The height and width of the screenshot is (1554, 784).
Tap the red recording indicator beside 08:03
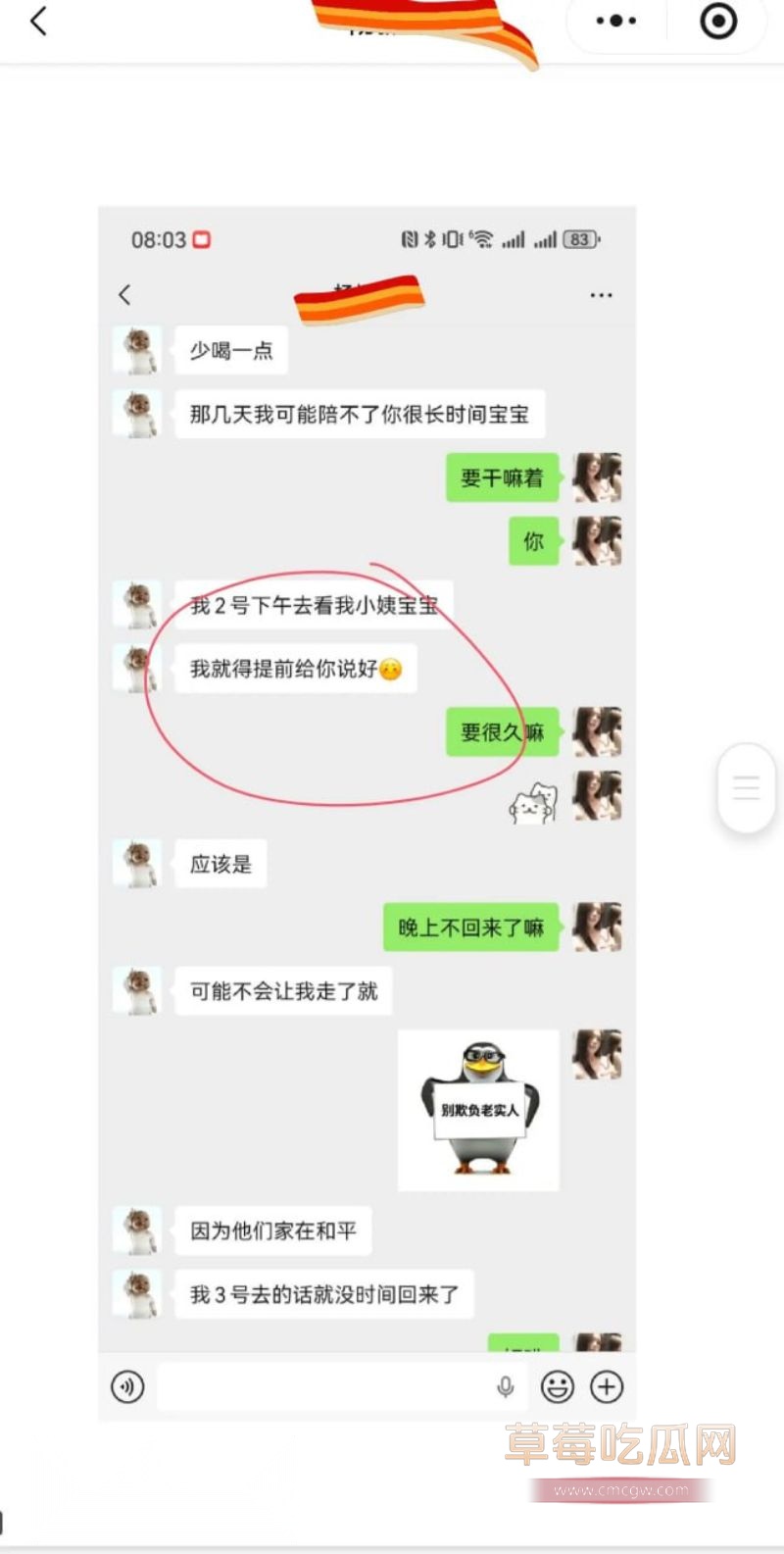pyautogui.click(x=202, y=238)
